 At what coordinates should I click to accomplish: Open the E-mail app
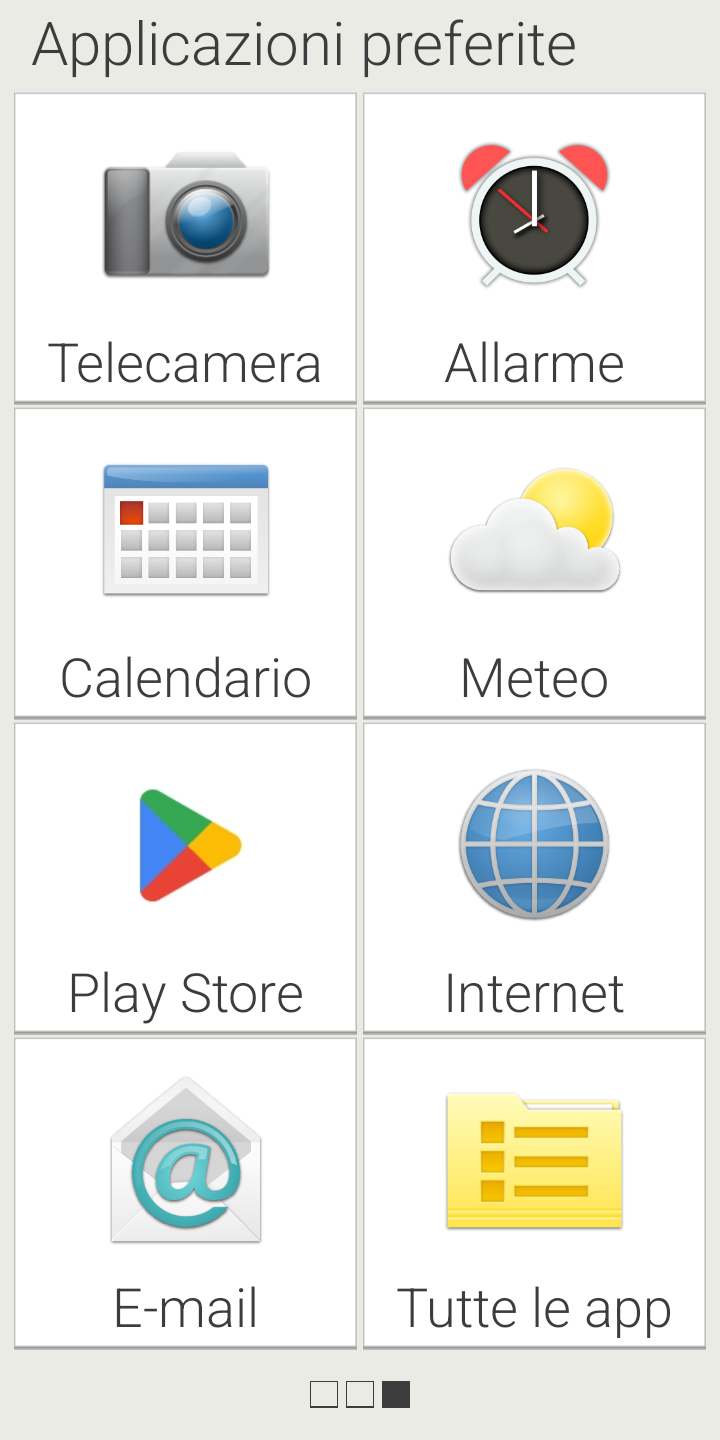click(x=186, y=1193)
